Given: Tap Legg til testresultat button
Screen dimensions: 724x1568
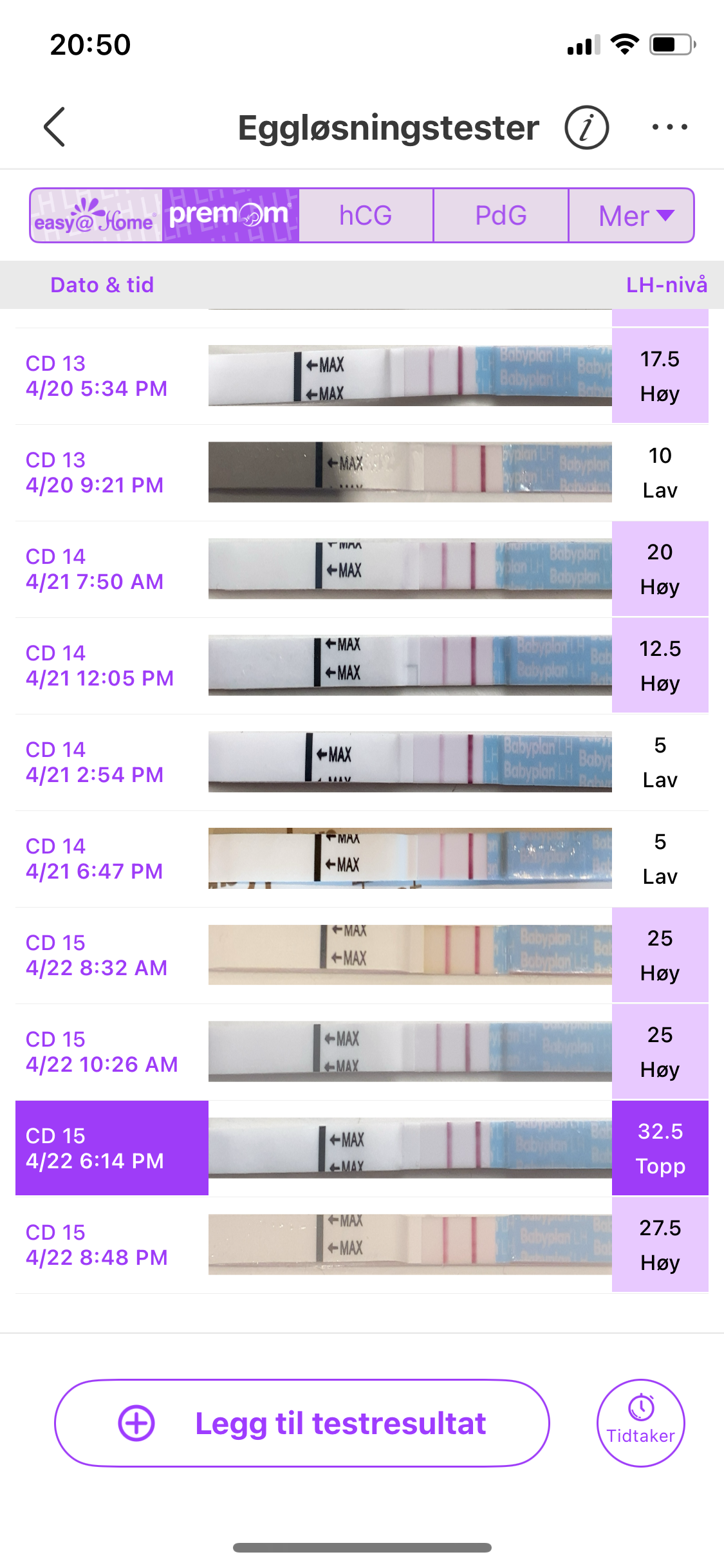Looking at the screenshot, I should click(302, 1423).
